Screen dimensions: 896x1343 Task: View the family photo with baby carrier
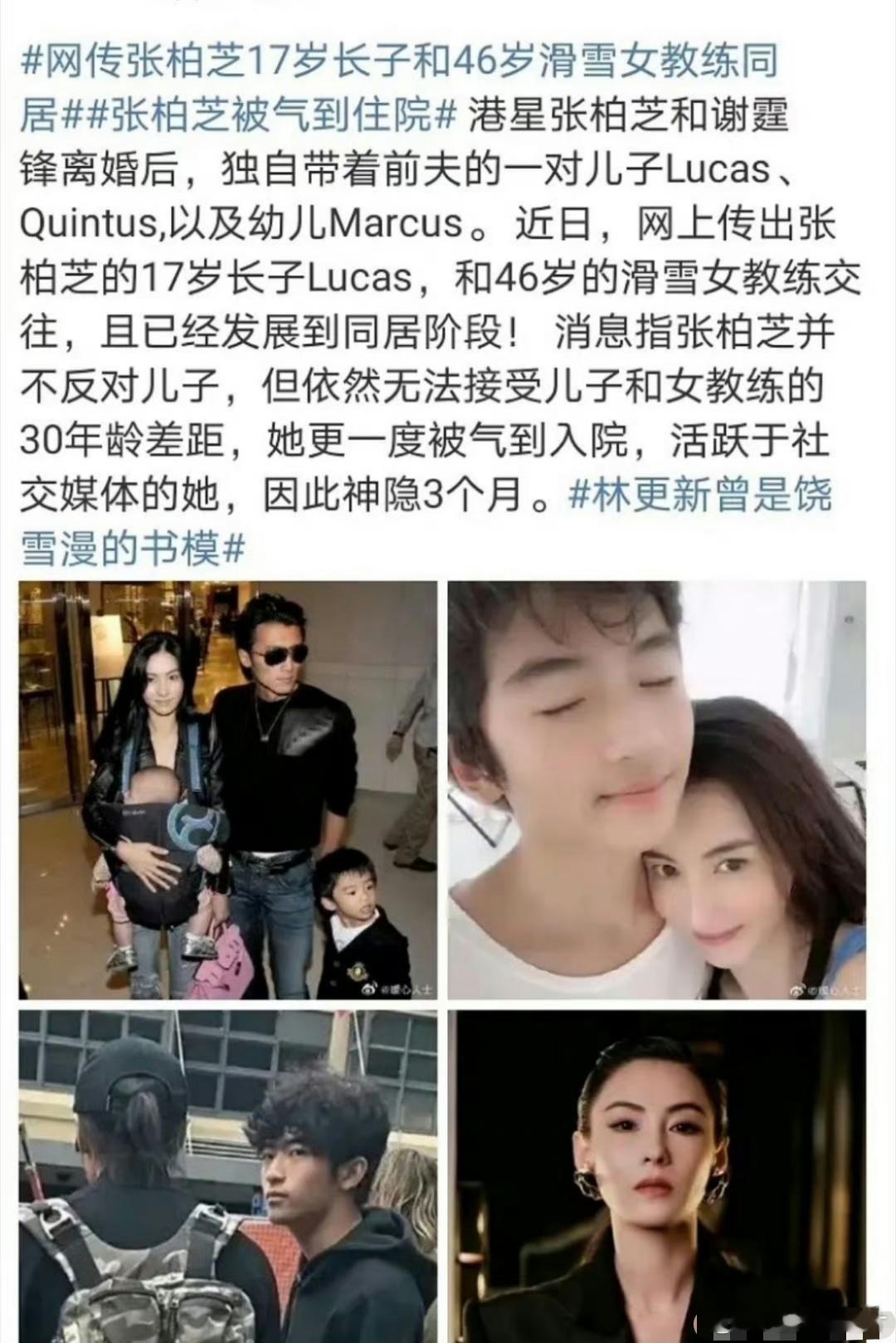227,789
